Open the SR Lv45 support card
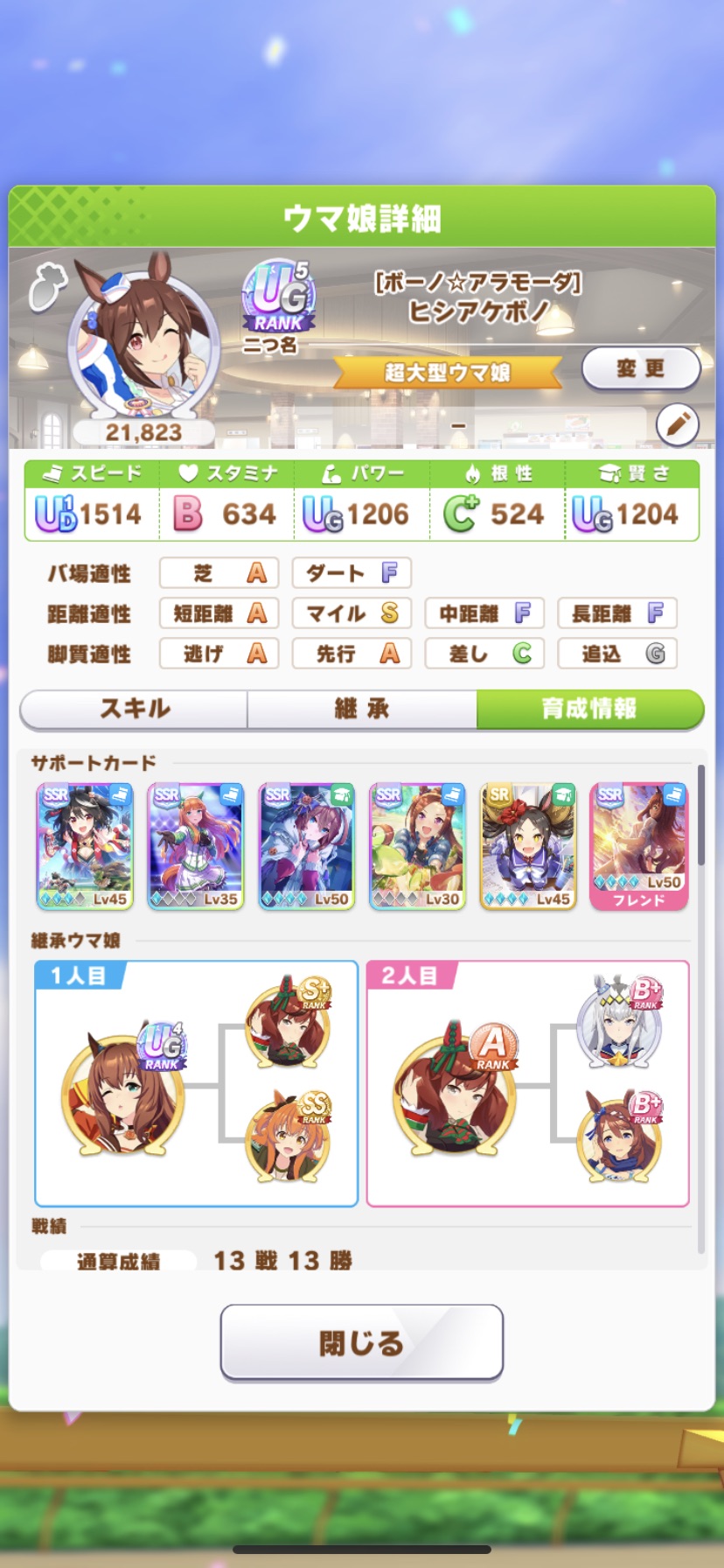The image size is (724, 1568). 528,846
